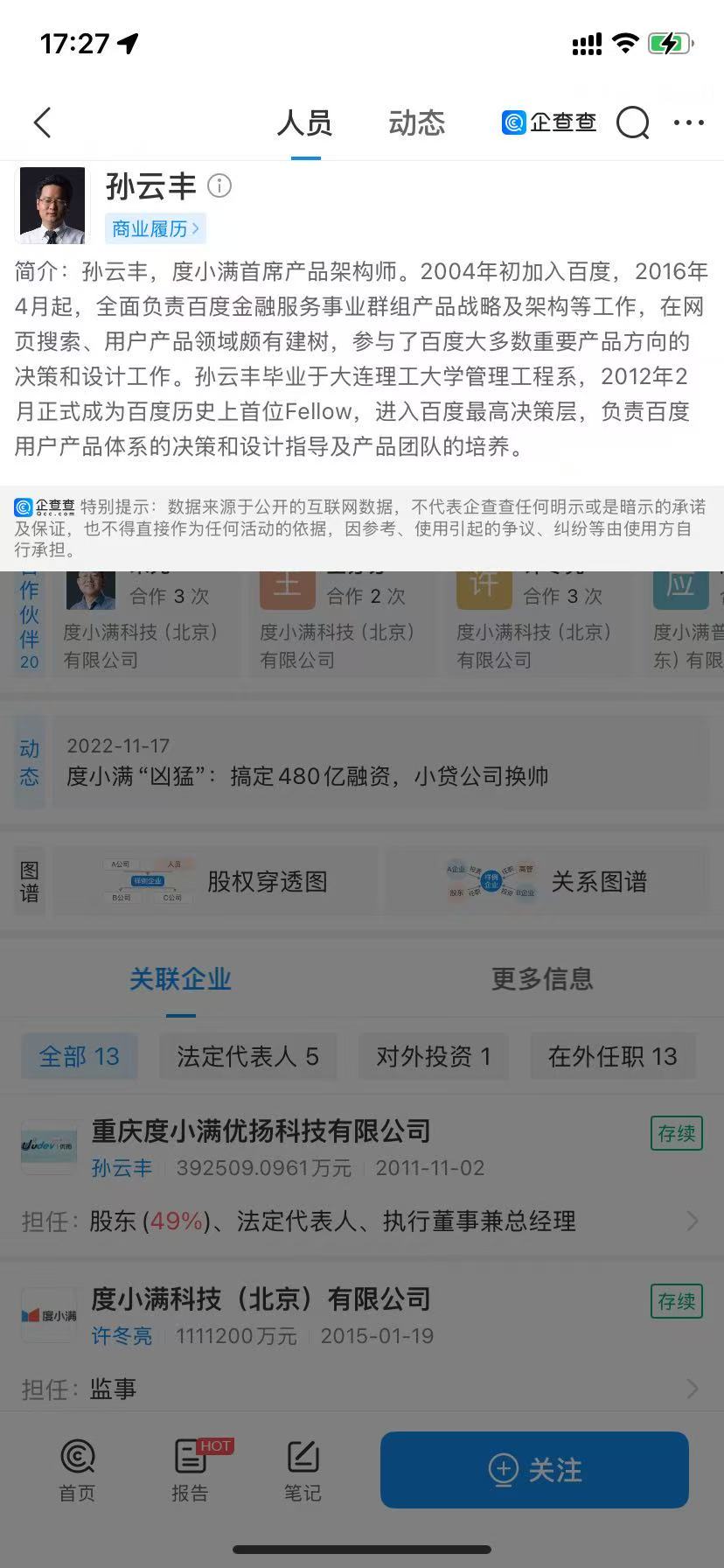The image size is (724, 1568).
Task: Open the 关系图谱 chart
Action: [546, 882]
